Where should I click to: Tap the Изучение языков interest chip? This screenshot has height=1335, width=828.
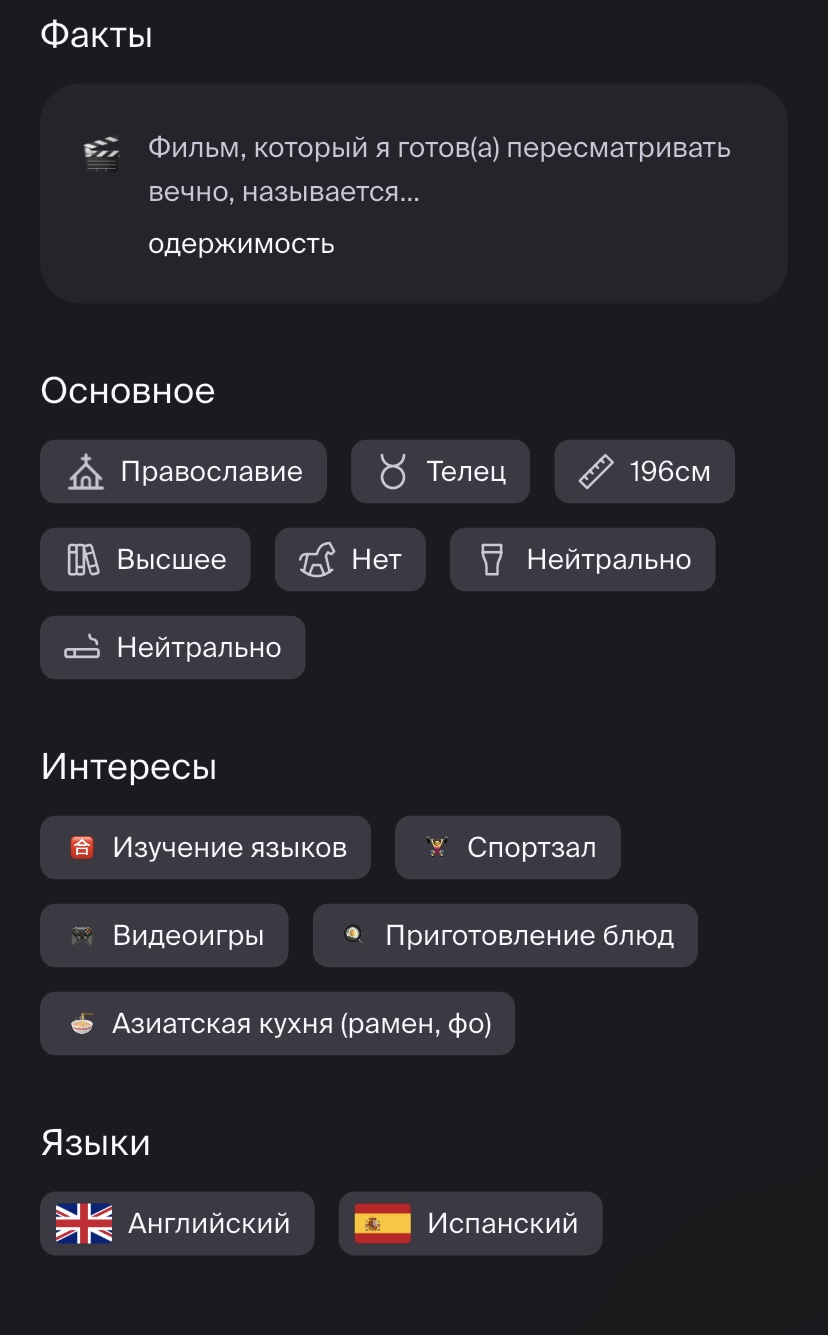point(205,847)
